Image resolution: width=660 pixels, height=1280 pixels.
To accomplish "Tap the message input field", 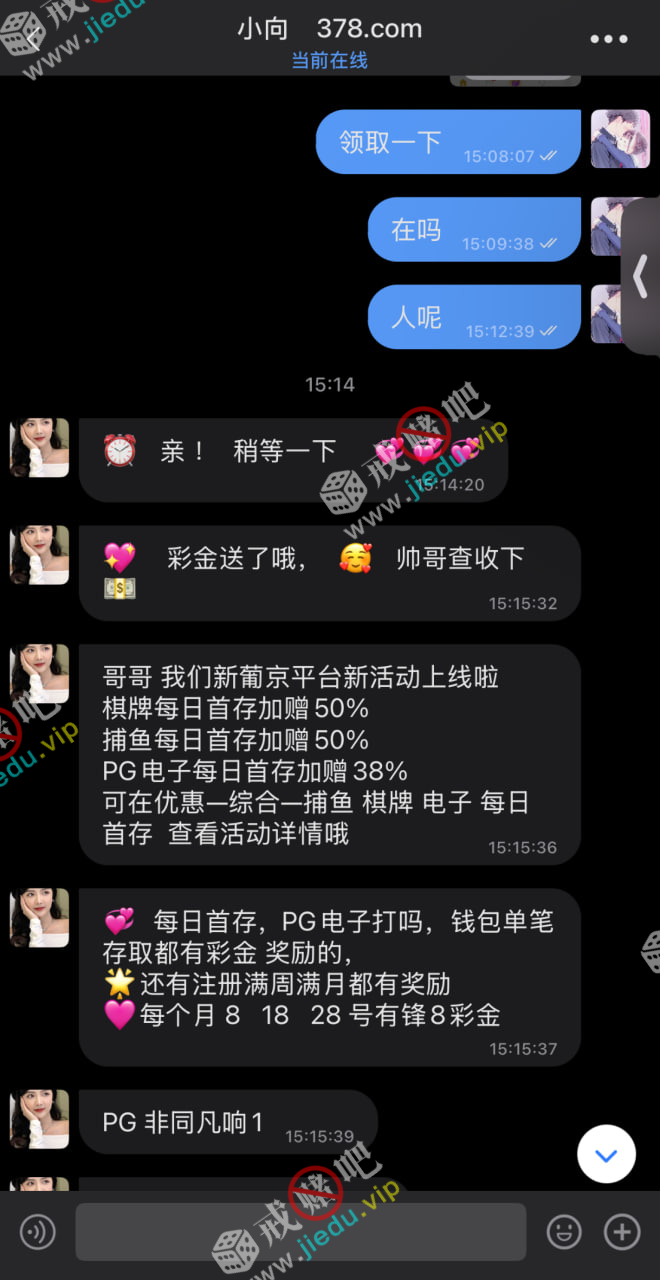I will tap(300, 1232).
